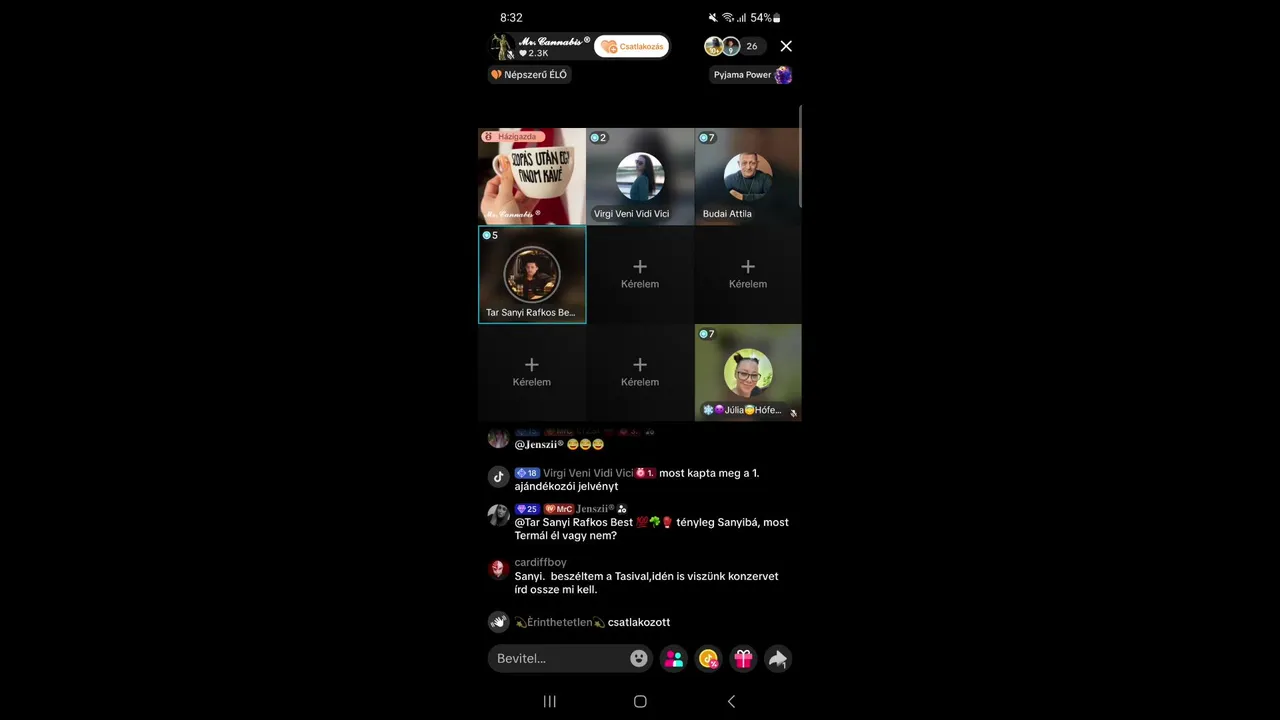1280x720 pixels.
Task: Open Budai Attila guest tile
Action: 747,177
